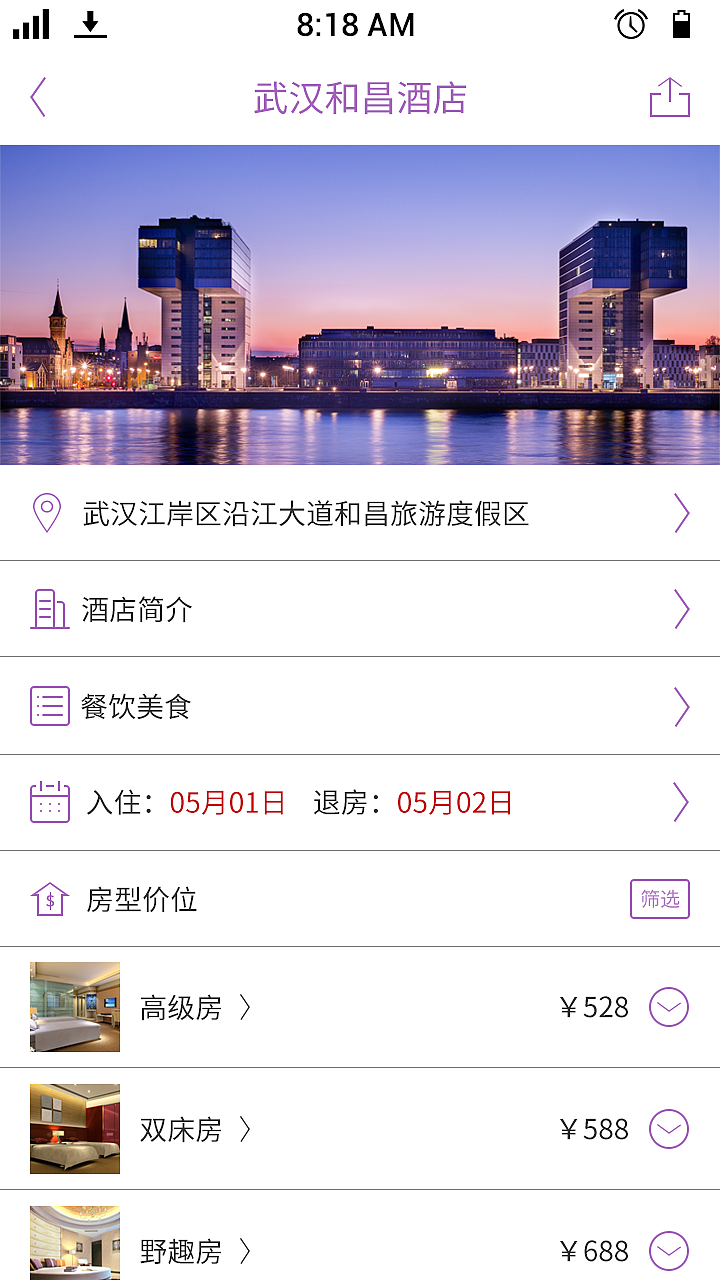Tap the dining list icon next to 餐饮美食
The height and width of the screenshot is (1280, 720).
pyautogui.click(x=48, y=705)
